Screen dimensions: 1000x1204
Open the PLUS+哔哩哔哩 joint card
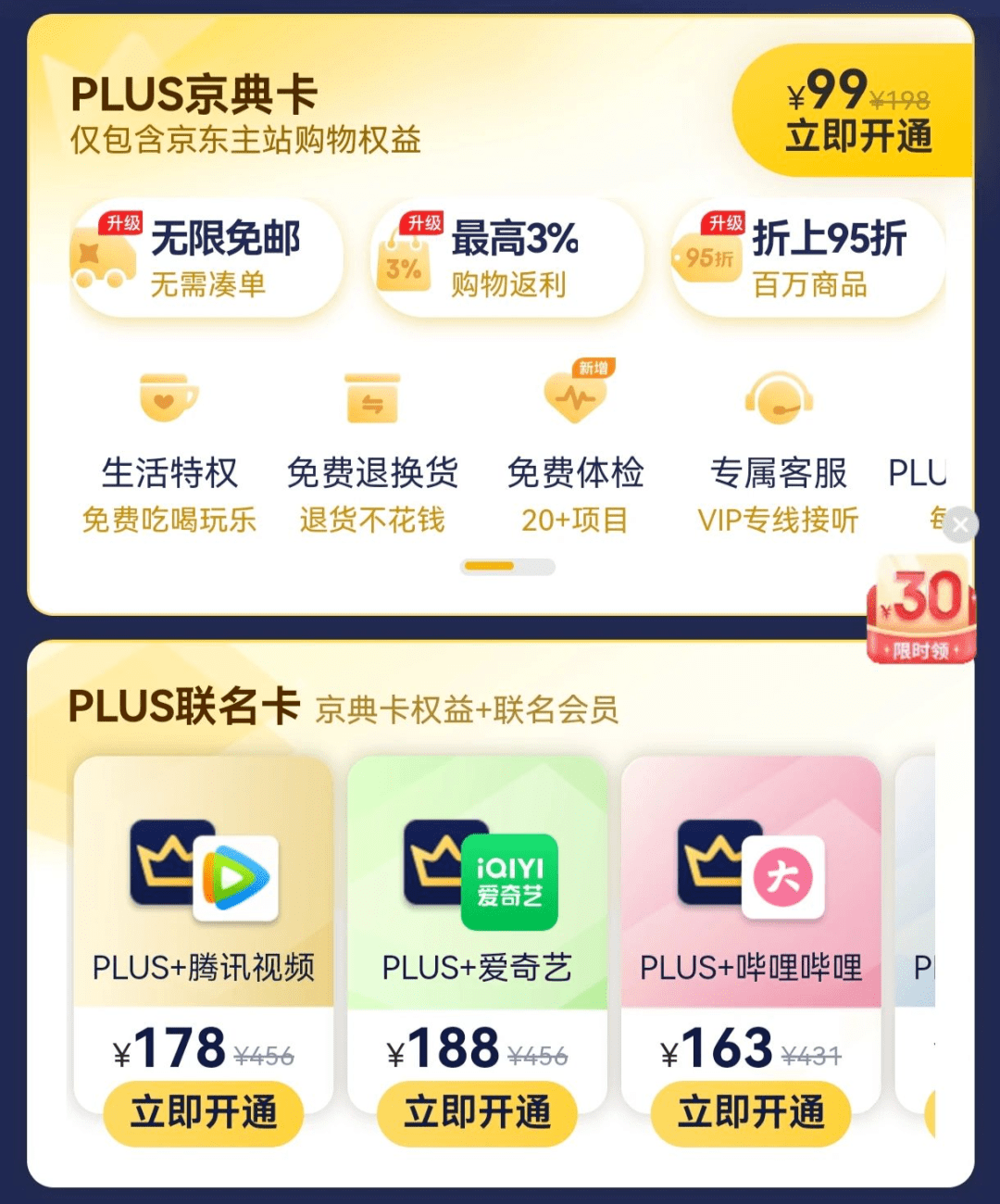pos(751,889)
